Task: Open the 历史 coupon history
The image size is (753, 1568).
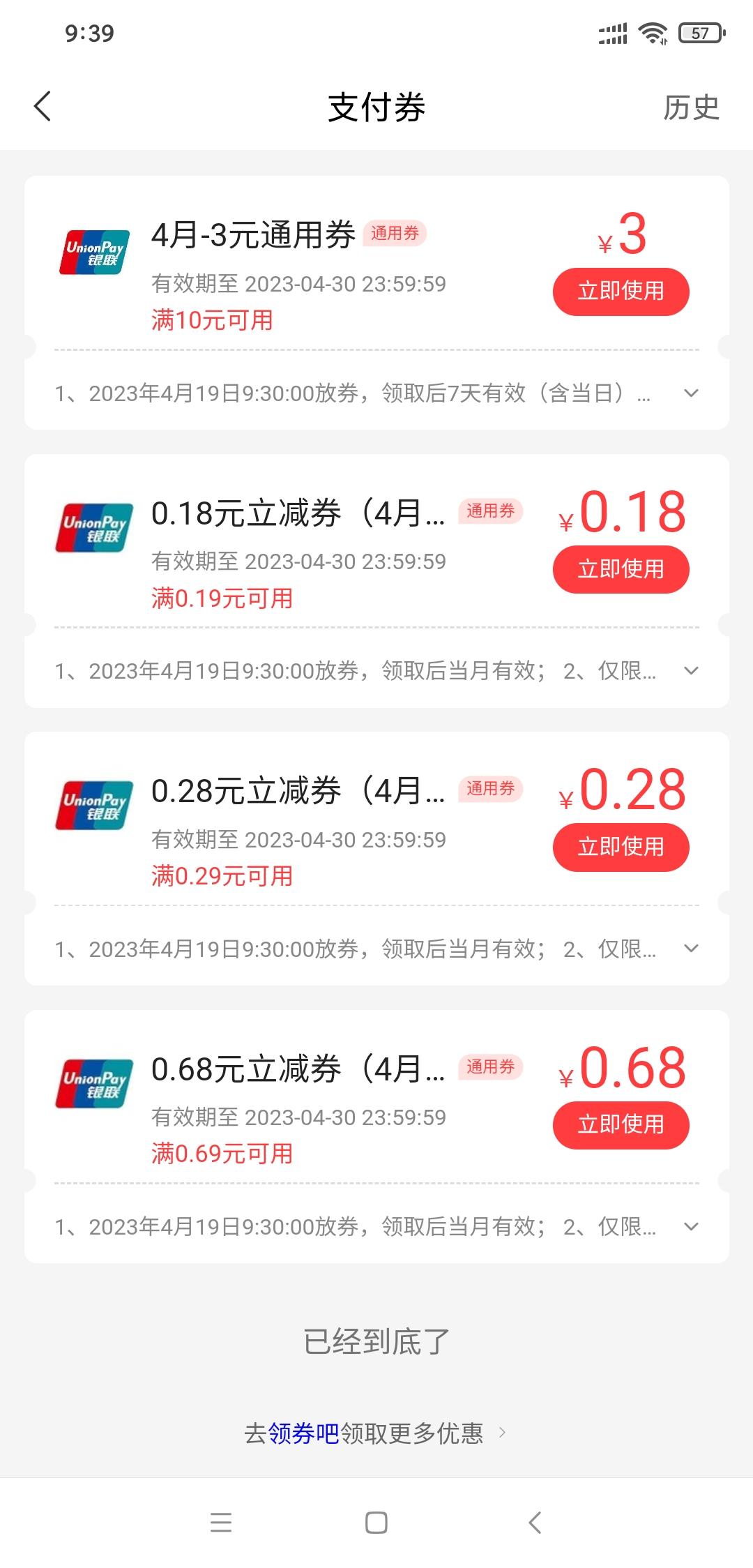Action: coord(690,107)
